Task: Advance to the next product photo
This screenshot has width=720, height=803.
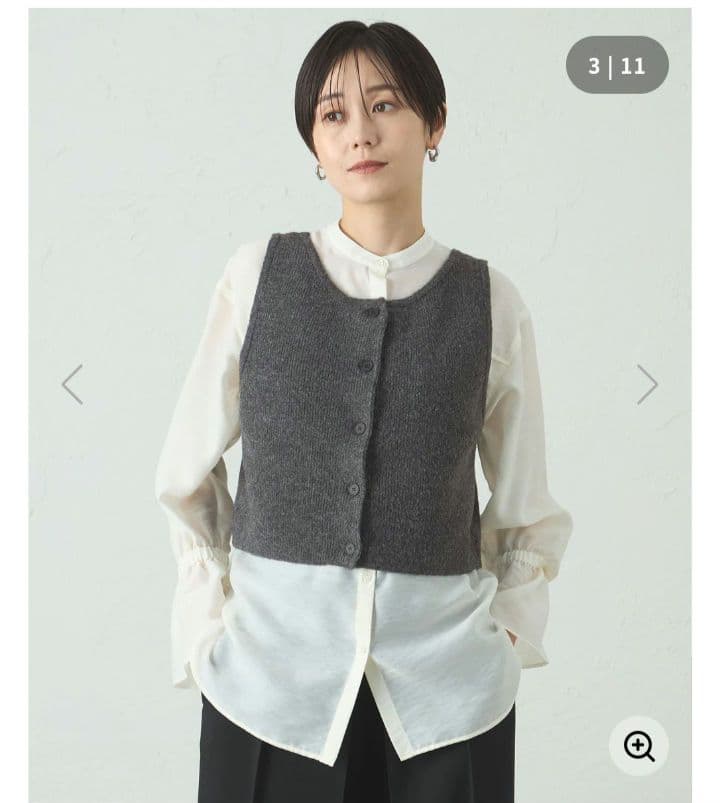Action: (x=647, y=384)
